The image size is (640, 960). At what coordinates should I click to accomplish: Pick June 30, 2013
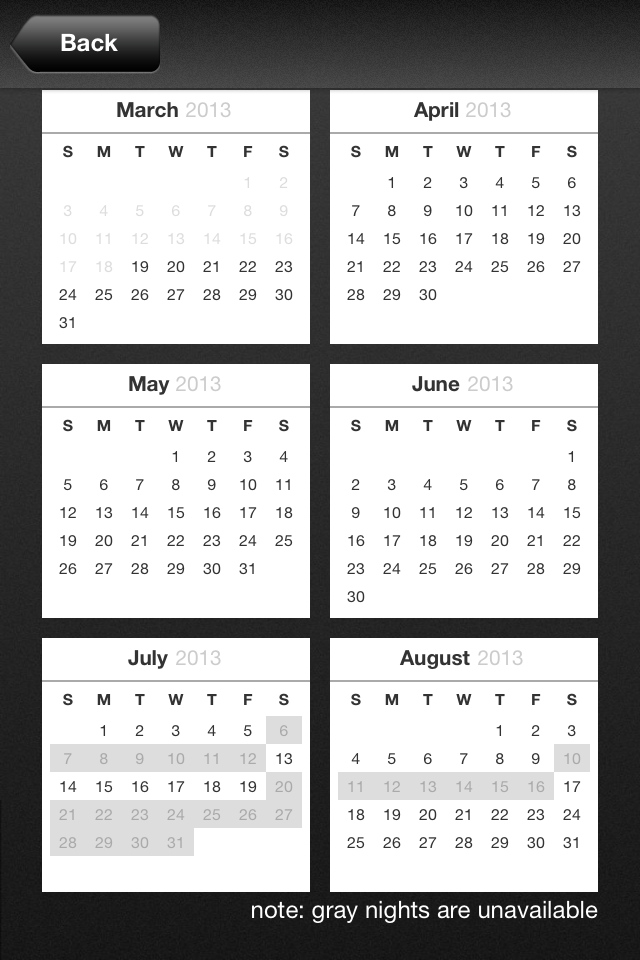coord(356,597)
